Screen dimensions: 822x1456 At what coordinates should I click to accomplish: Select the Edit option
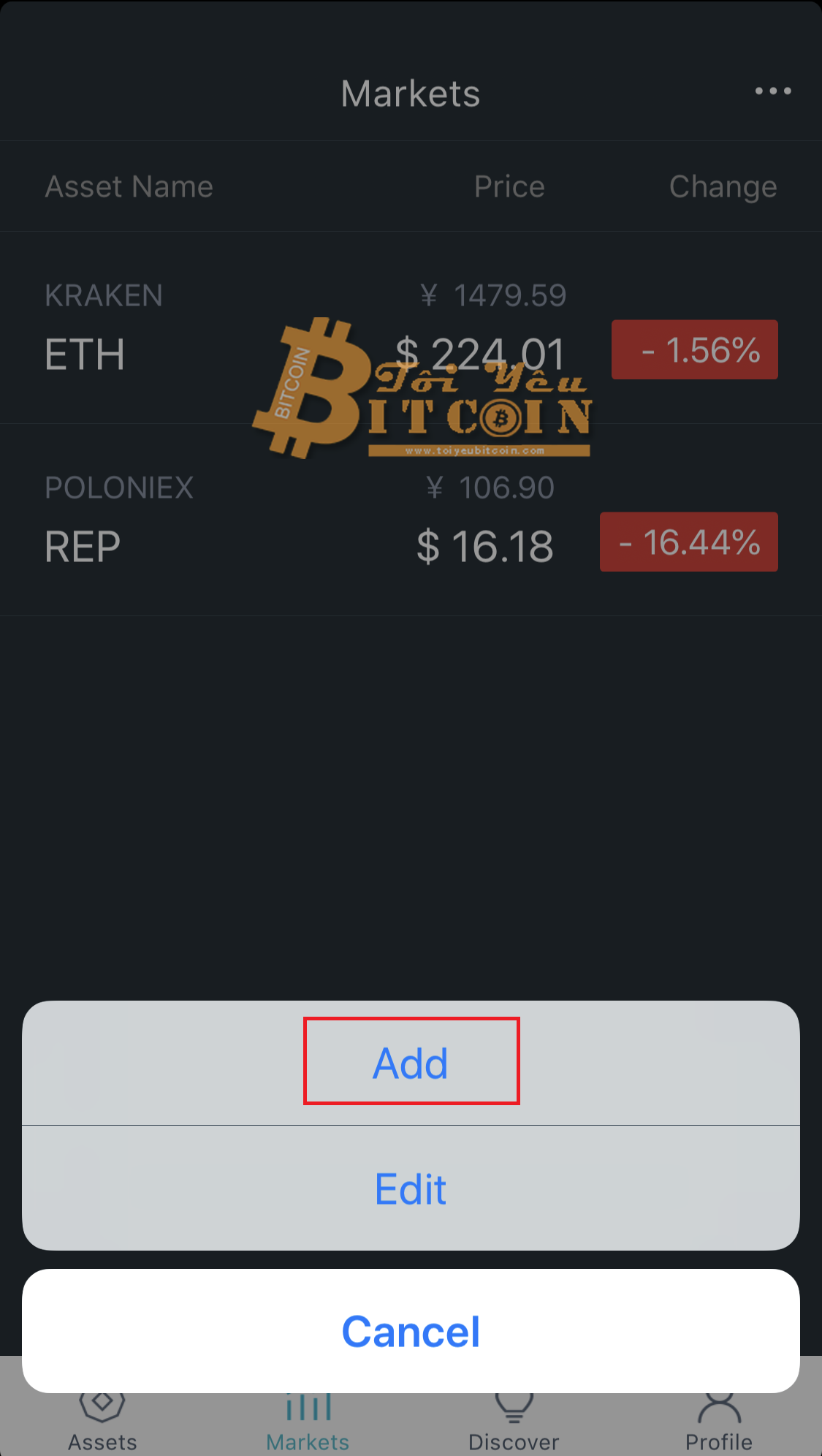(x=411, y=1189)
